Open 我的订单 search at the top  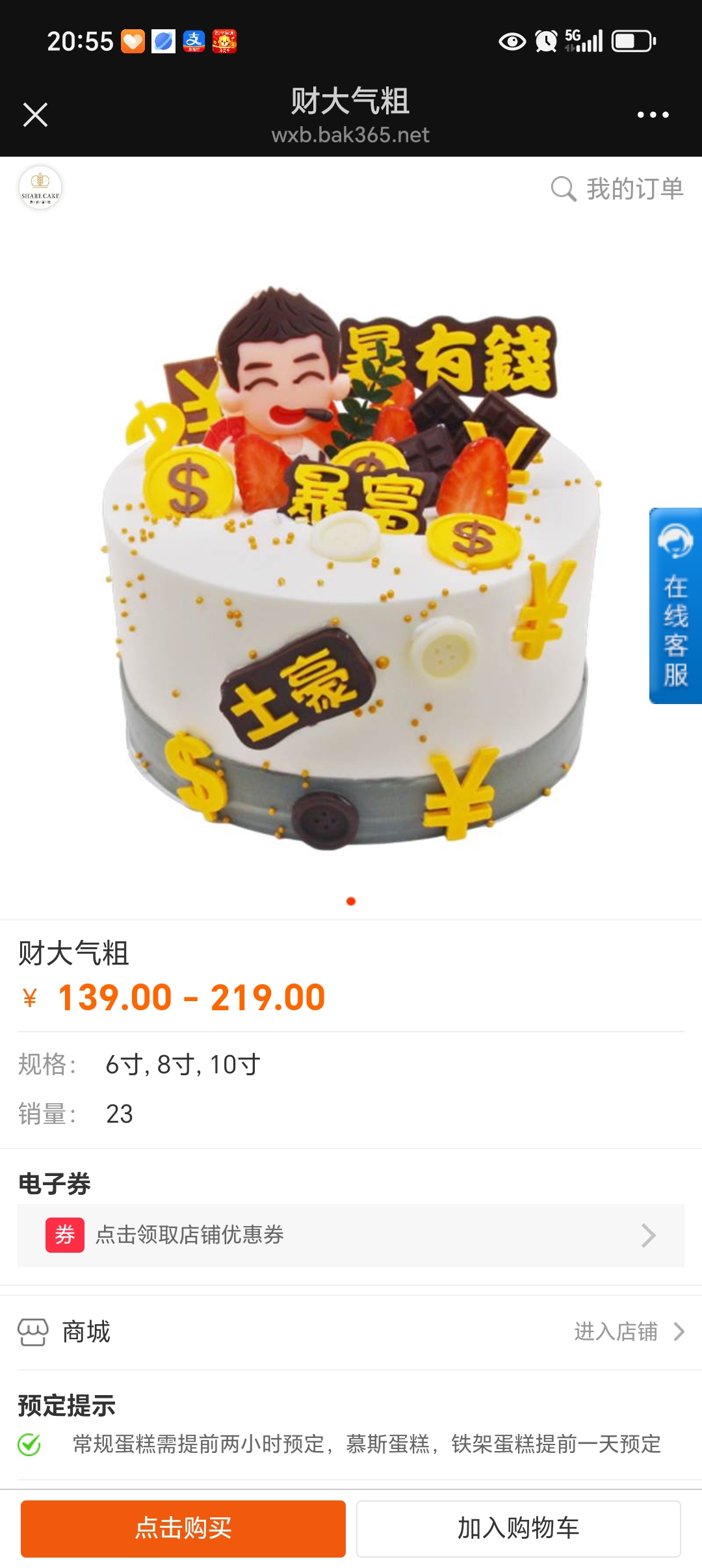(x=617, y=189)
